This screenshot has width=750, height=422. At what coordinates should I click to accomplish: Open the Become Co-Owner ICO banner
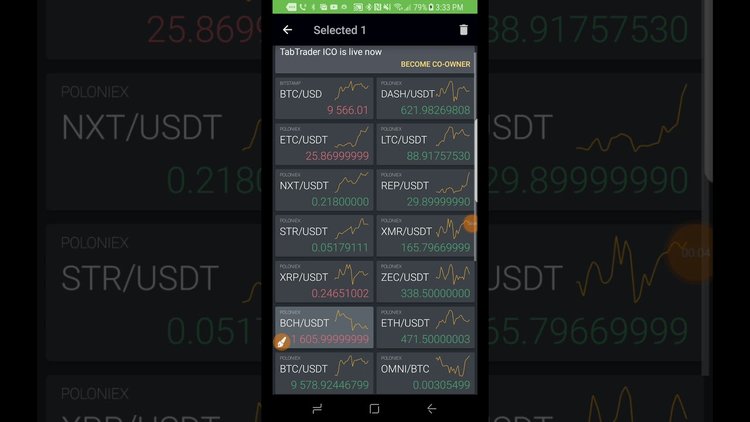click(436, 64)
